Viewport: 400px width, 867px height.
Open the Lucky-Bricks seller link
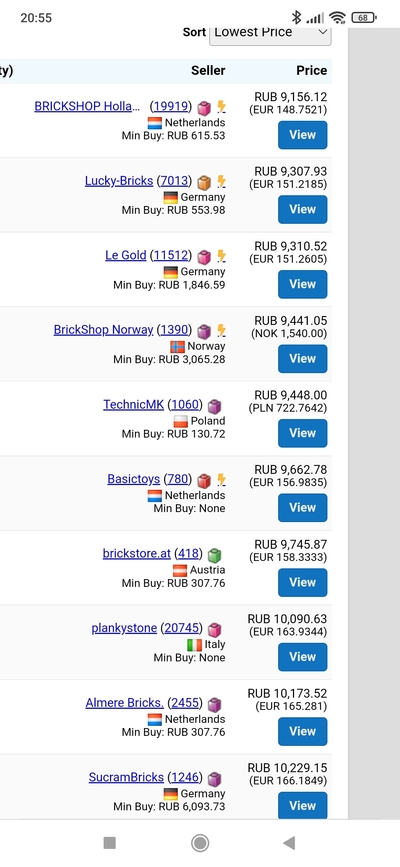(119, 181)
